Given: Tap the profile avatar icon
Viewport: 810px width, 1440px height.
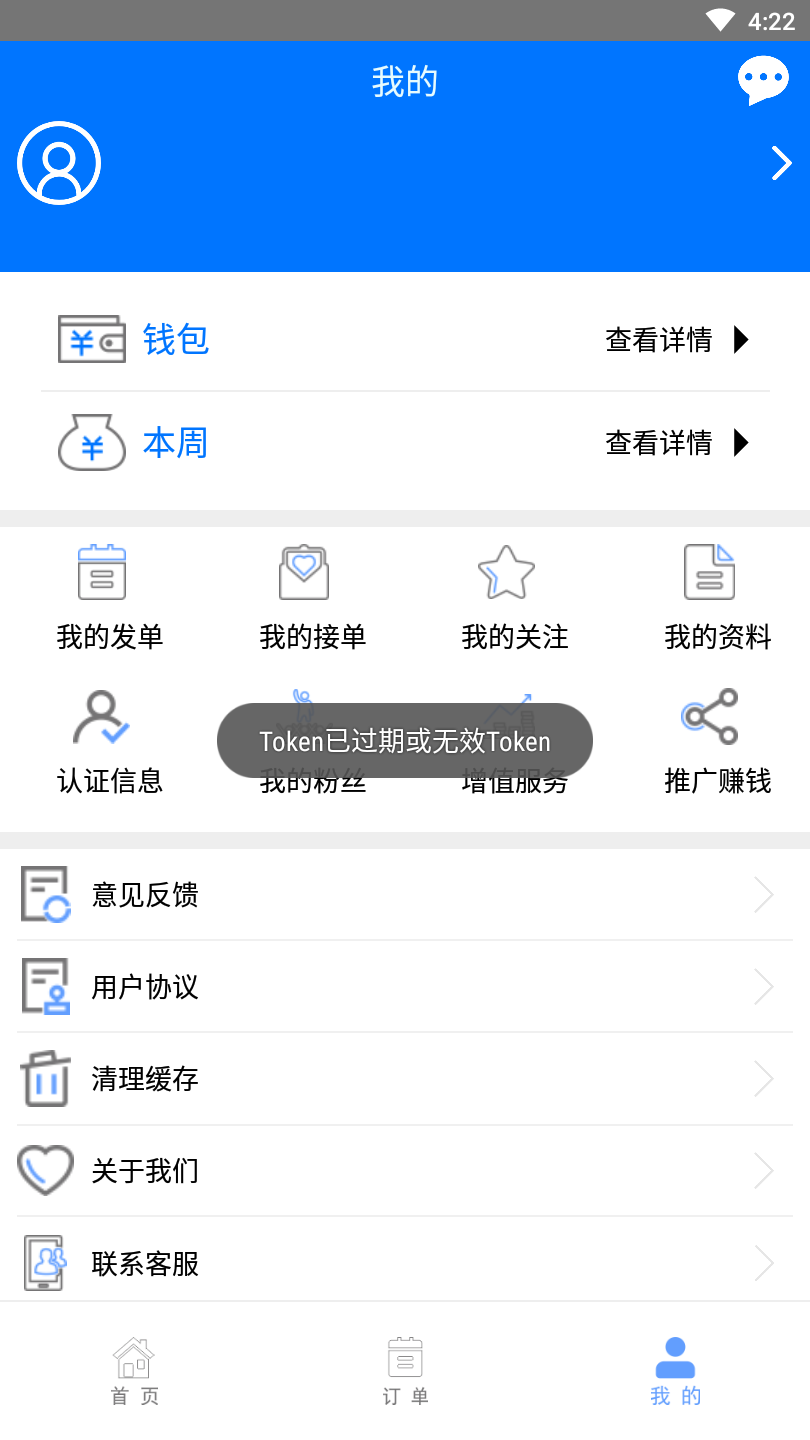Looking at the screenshot, I should 59,163.
